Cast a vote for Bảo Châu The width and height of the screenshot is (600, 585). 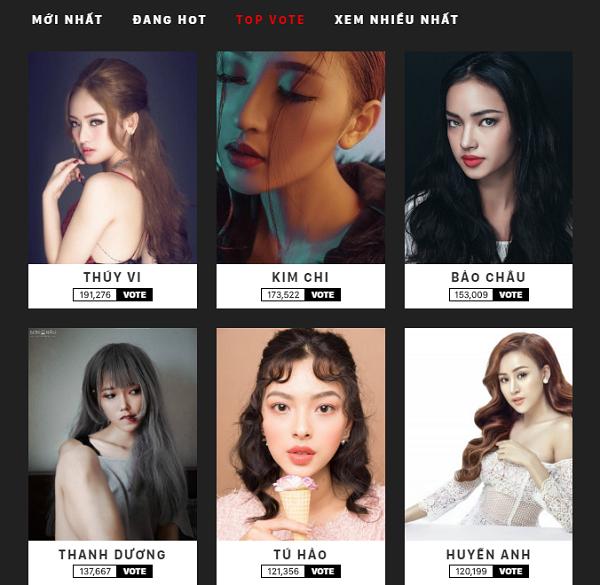coord(510,295)
